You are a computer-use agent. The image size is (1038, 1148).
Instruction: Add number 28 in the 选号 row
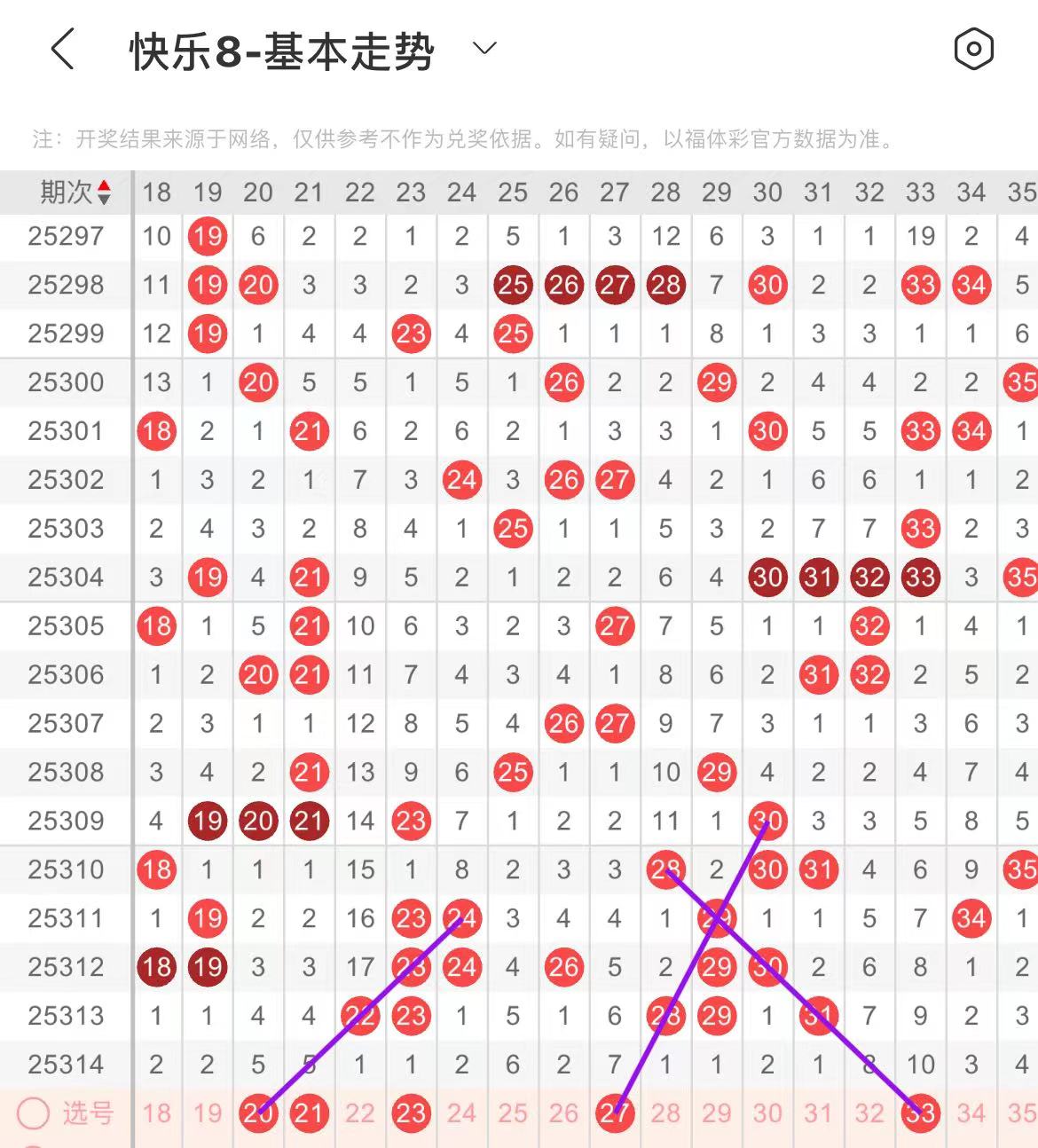[x=665, y=1113]
